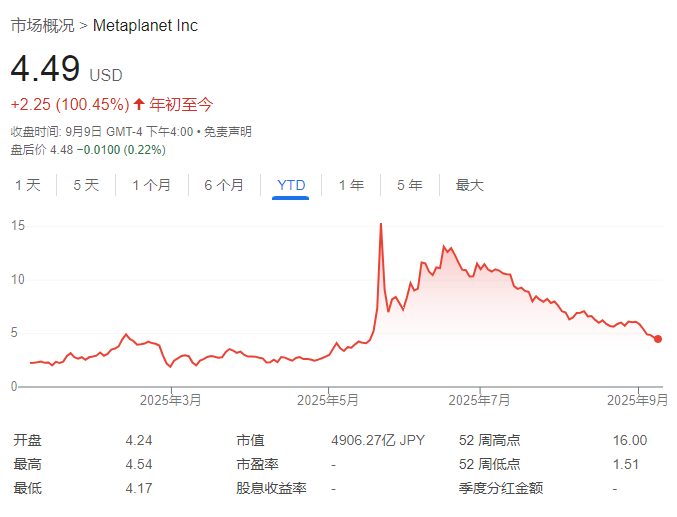Select the YTD tab

click(x=291, y=185)
